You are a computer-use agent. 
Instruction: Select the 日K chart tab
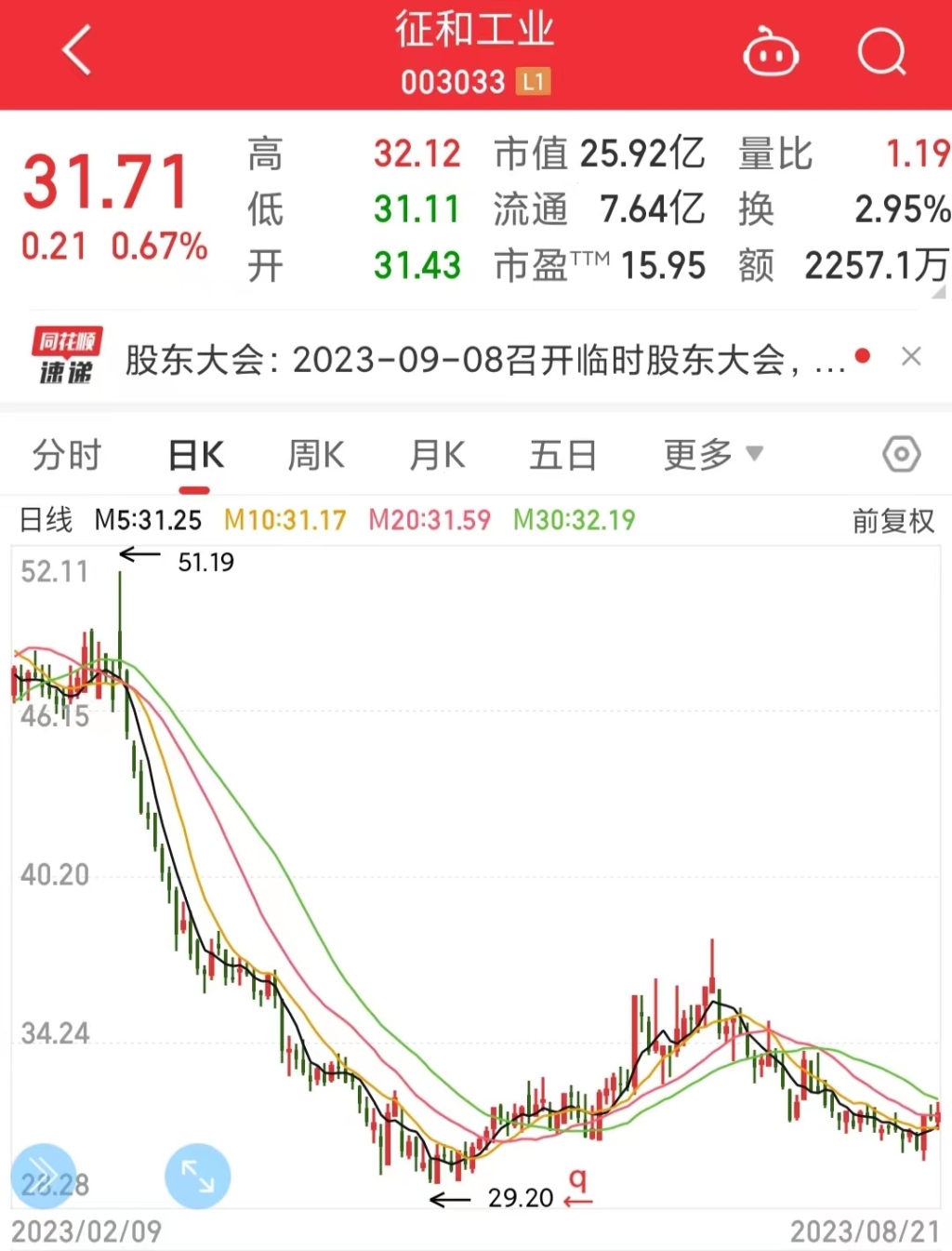point(195,456)
